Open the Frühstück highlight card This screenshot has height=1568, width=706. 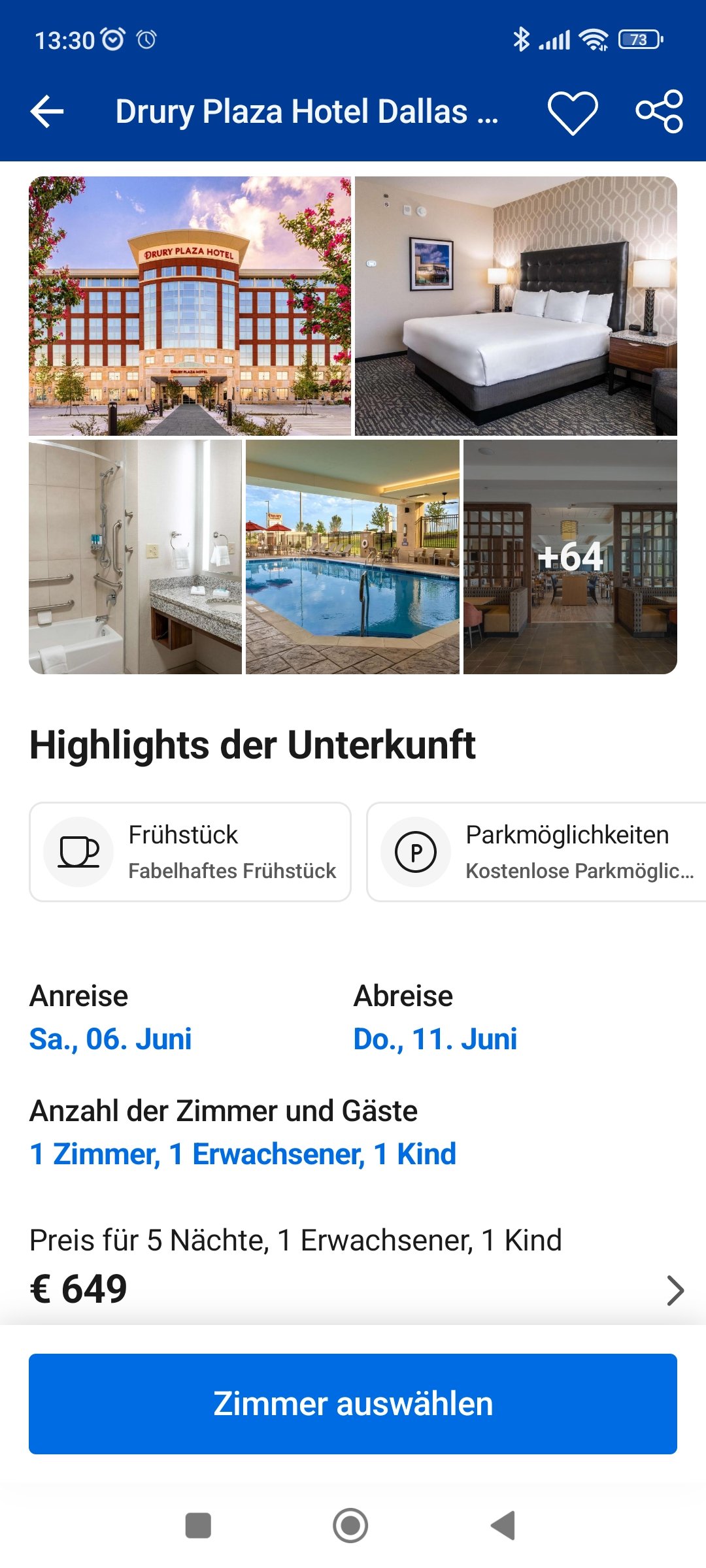[x=190, y=852]
